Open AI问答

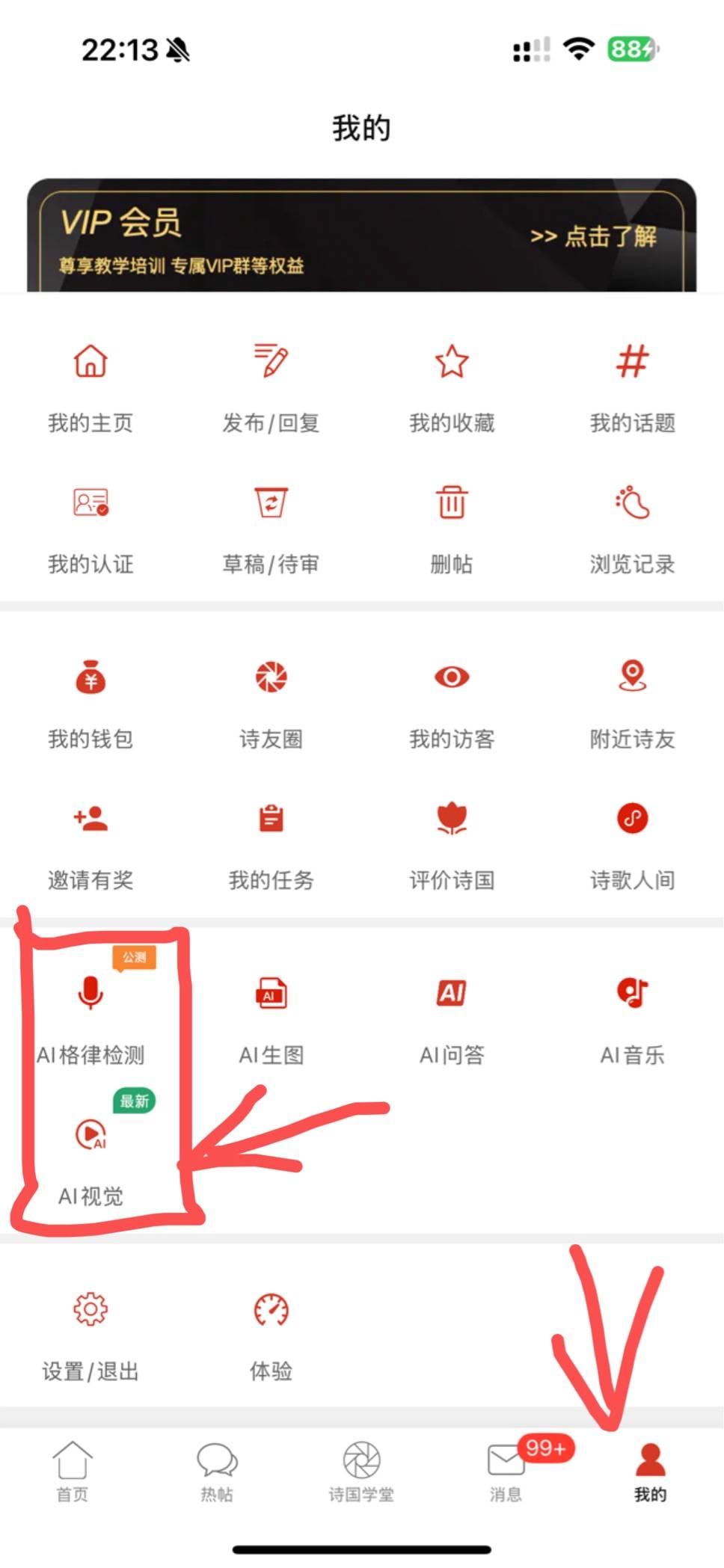click(x=452, y=1021)
